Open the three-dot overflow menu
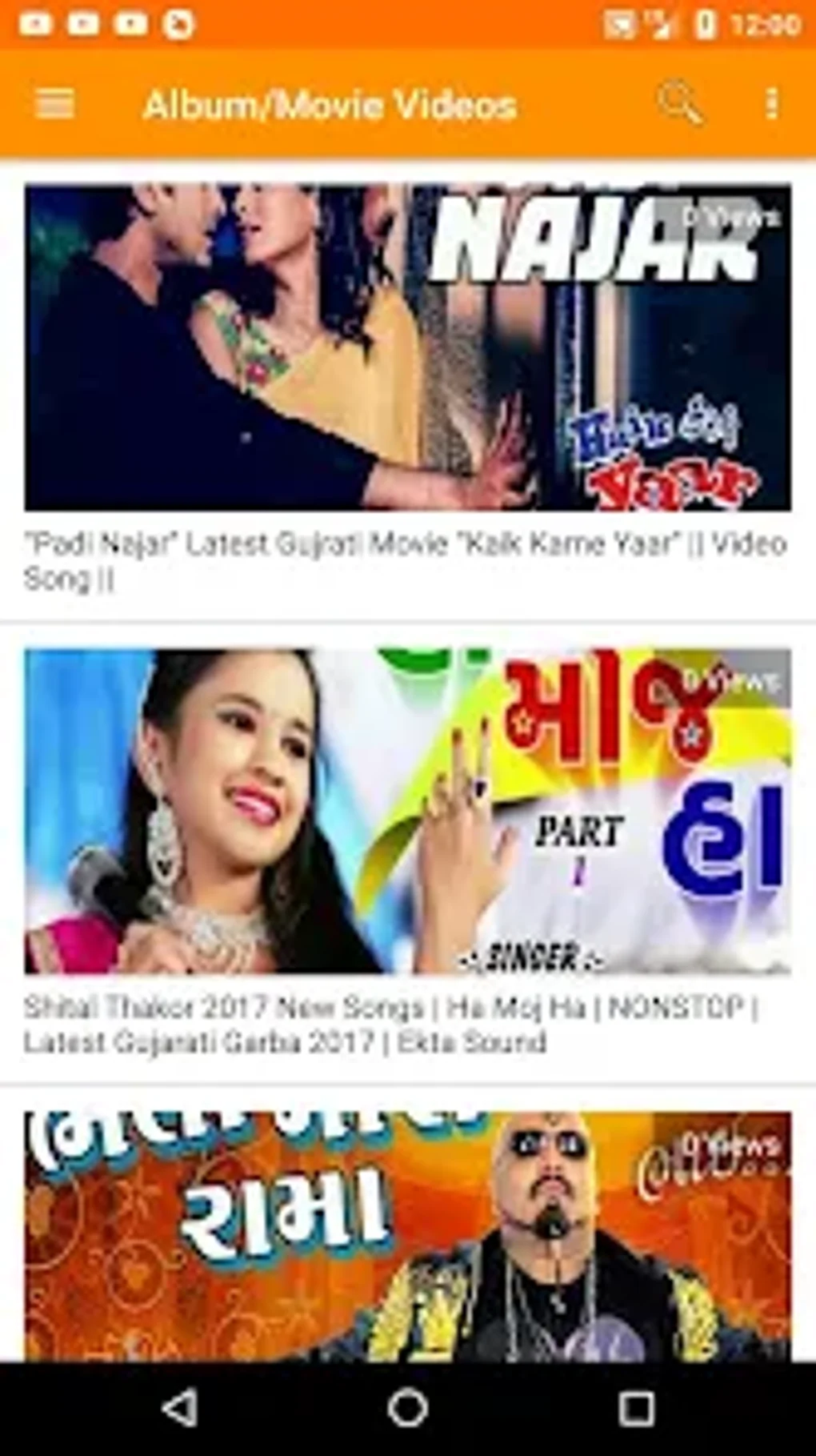 pos(771,105)
